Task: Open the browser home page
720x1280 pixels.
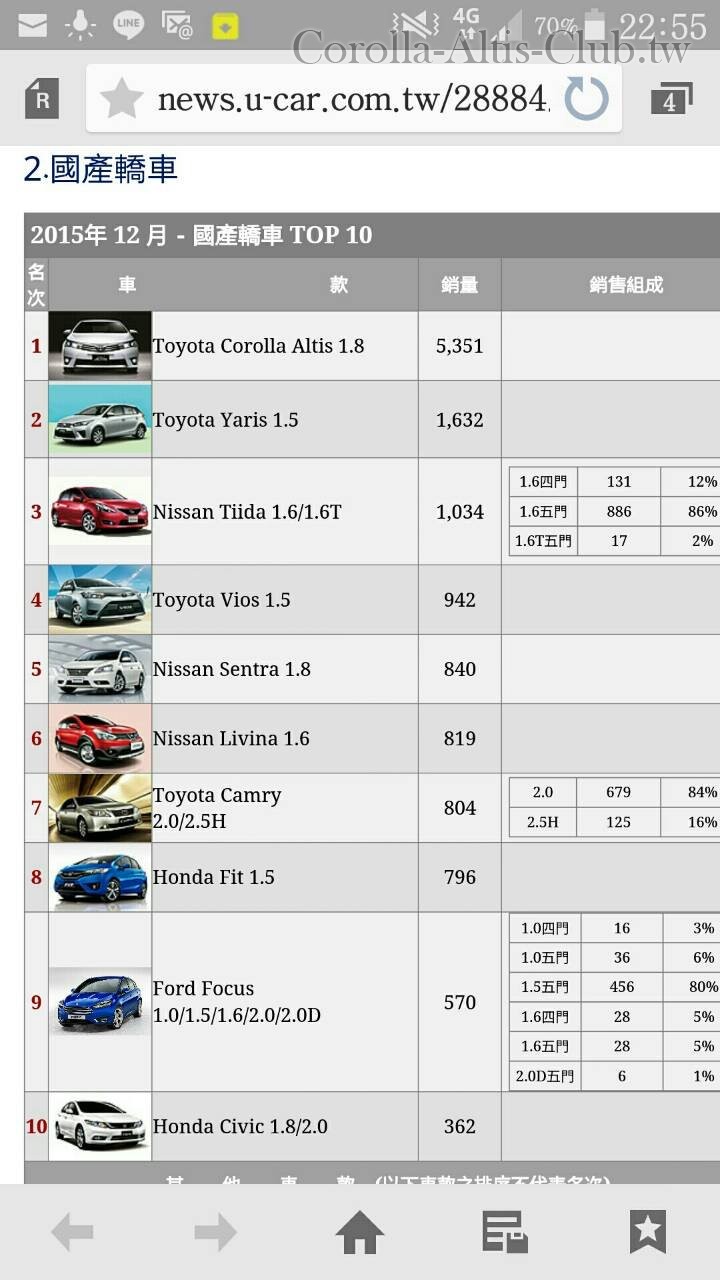Action: (x=360, y=1232)
